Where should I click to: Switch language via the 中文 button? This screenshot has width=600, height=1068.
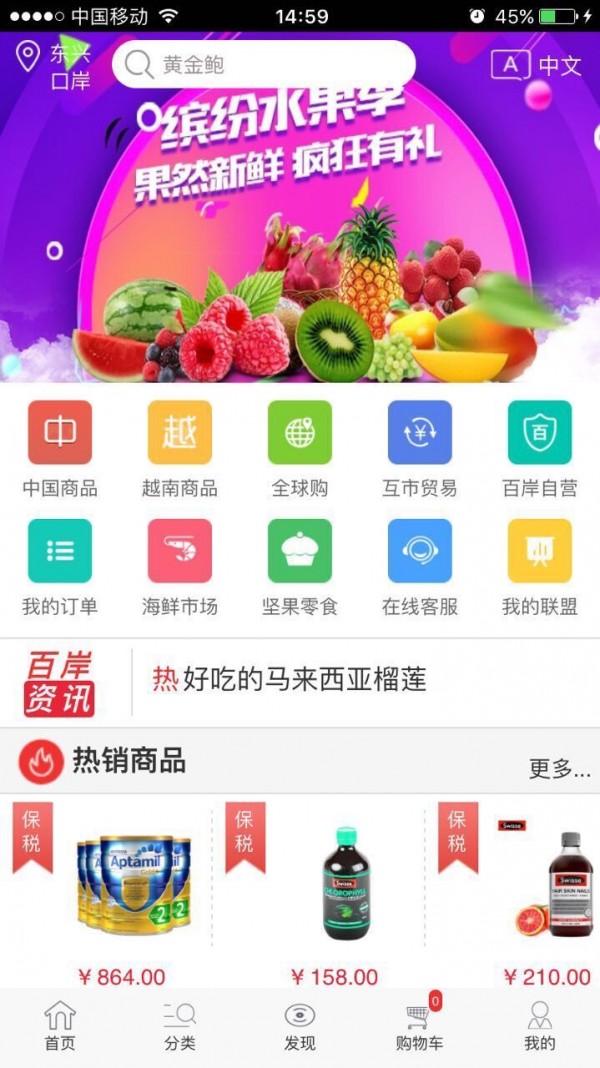click(536, 65)
